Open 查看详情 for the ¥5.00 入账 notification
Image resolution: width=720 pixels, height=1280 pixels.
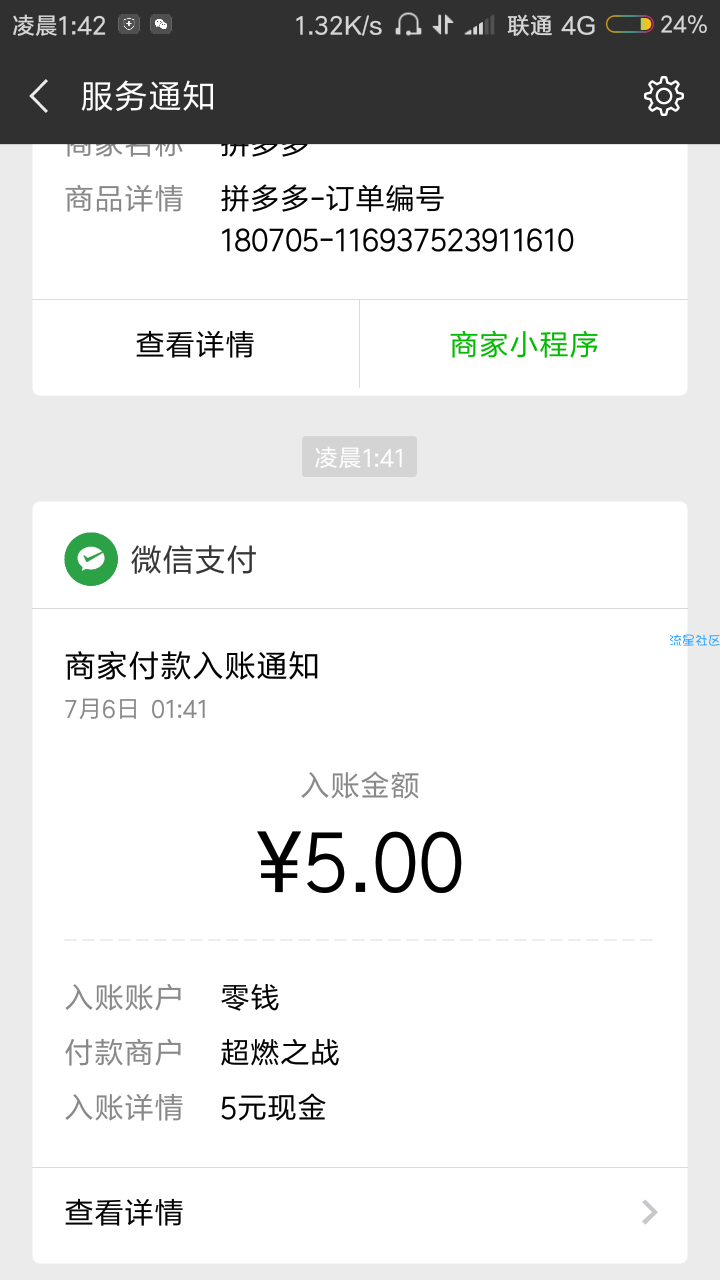360,1213
